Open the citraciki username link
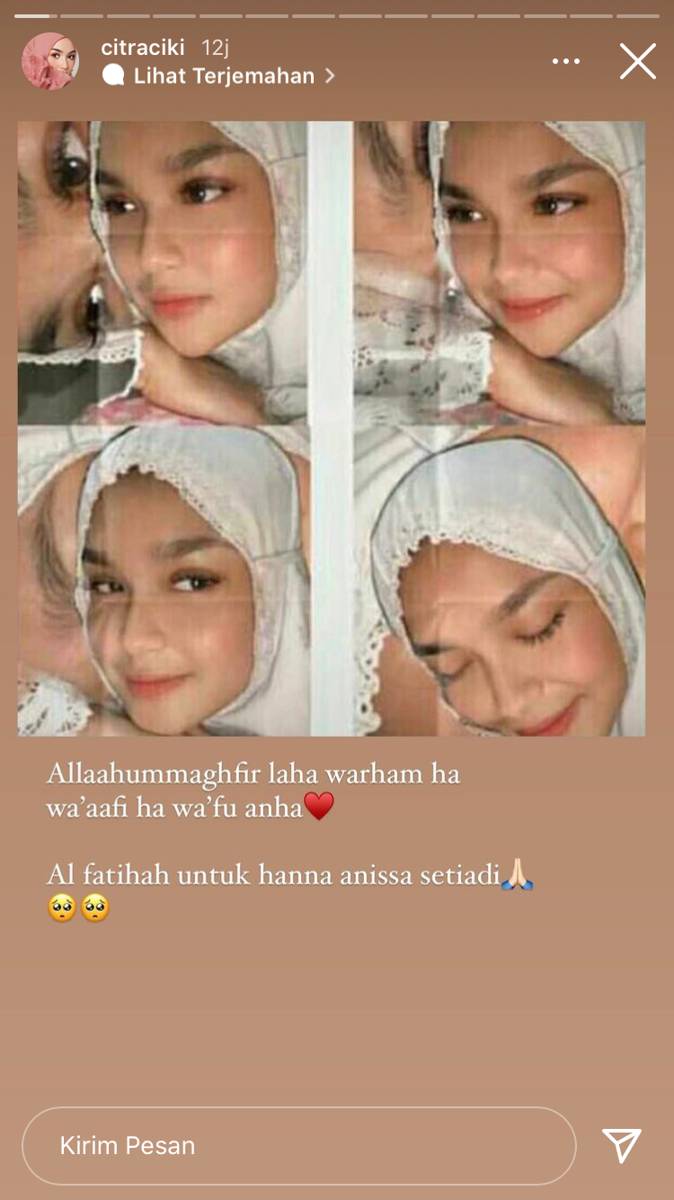The width and height of the screenshot is (674, 1200). [x=144, y=48]
